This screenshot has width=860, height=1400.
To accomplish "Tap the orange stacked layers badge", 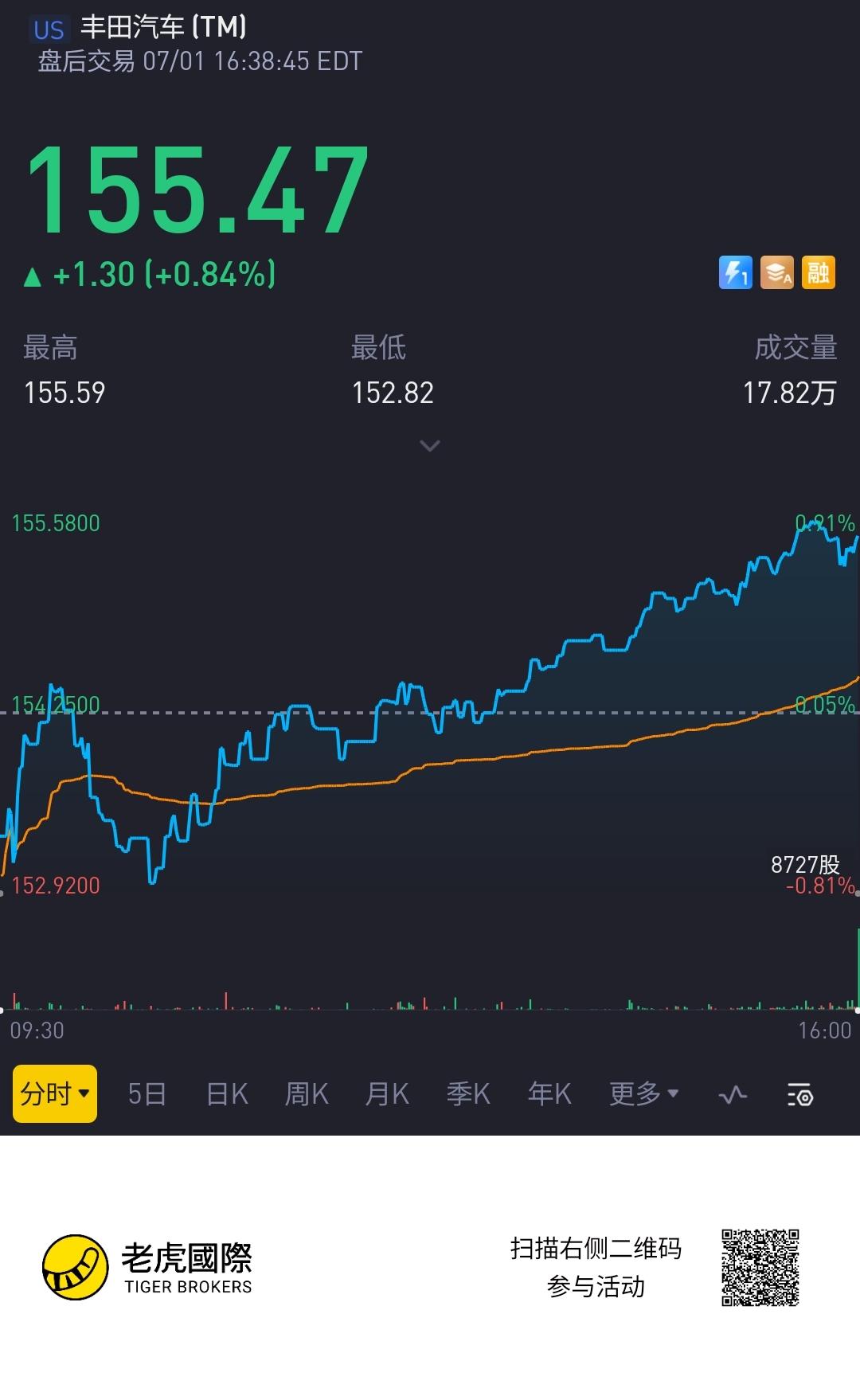I will click(776, 273).
